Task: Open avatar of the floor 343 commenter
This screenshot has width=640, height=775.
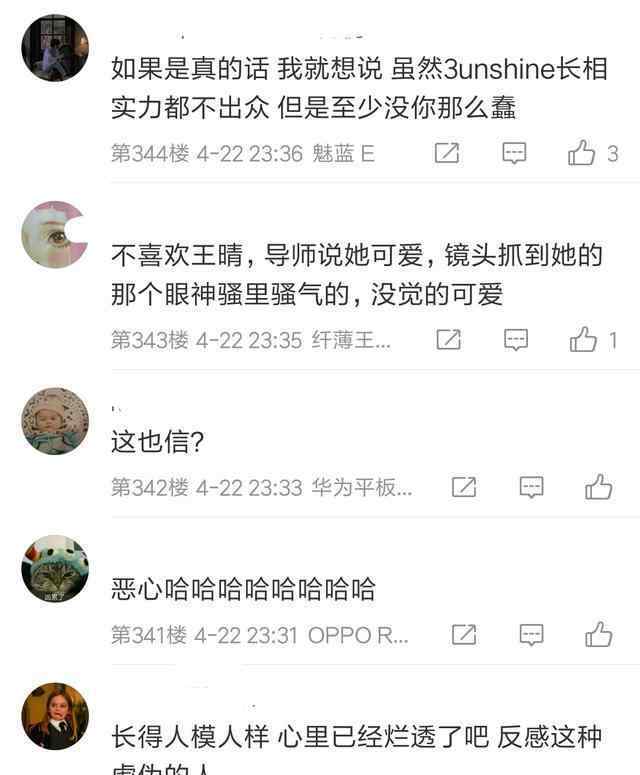Action: pyautogui.click(x=55, y=234)
